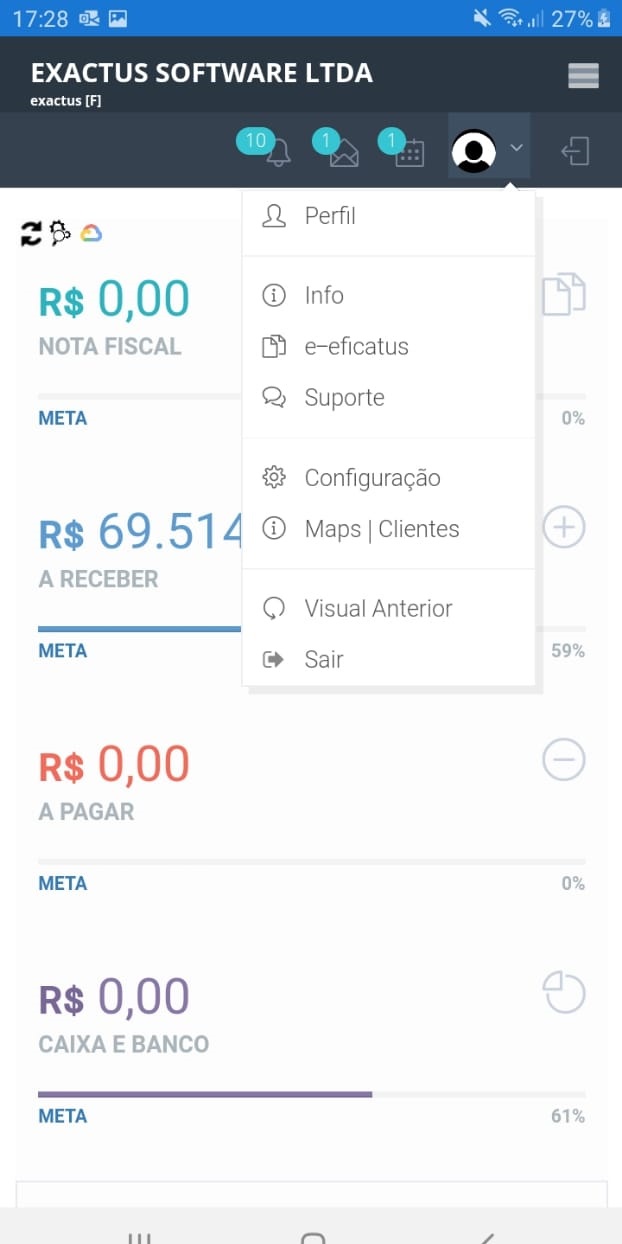The image size is (622, 1244).
Task: Open e-eficatus
Action: click(x=388, y=347)
